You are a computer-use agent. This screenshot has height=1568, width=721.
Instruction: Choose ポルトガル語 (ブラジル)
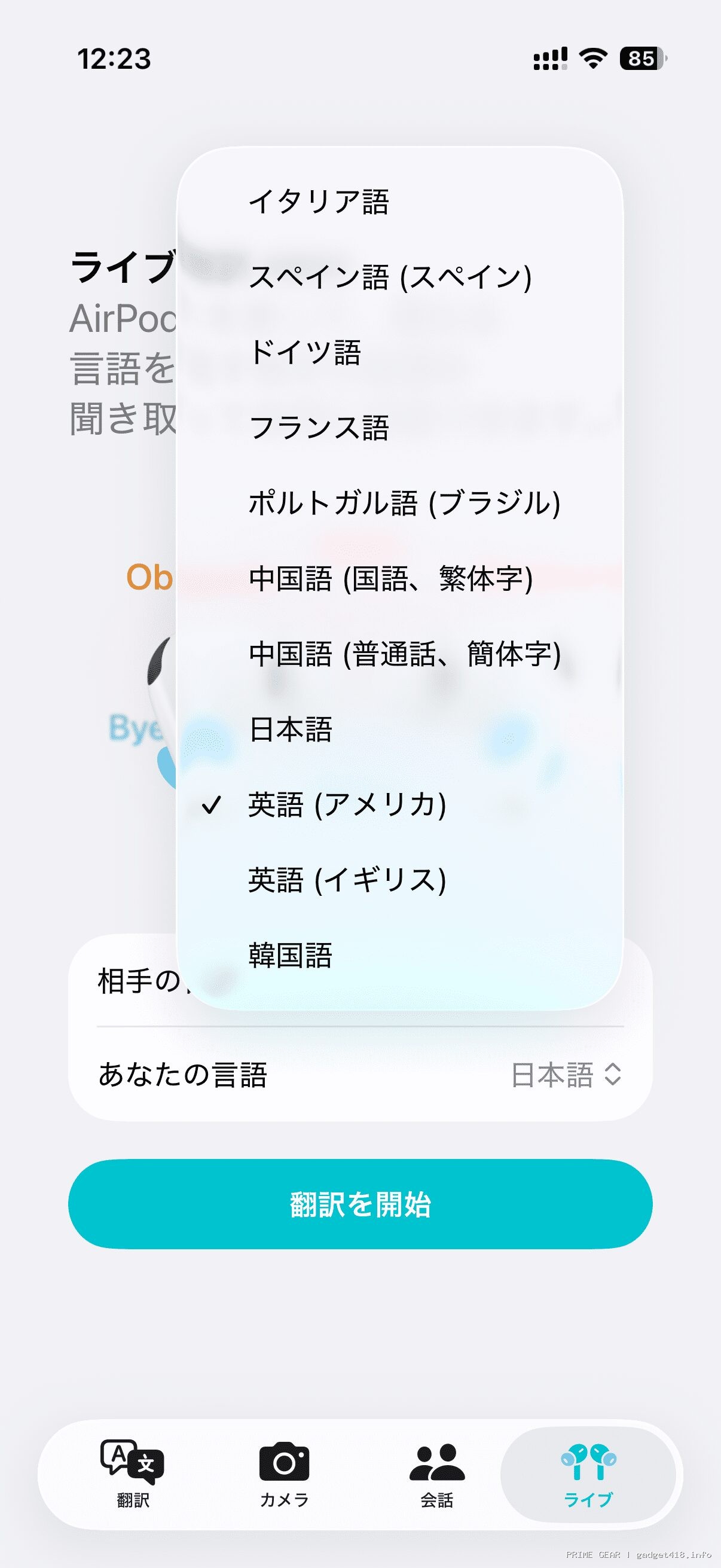pyautogui.click(x=404, y=503)
